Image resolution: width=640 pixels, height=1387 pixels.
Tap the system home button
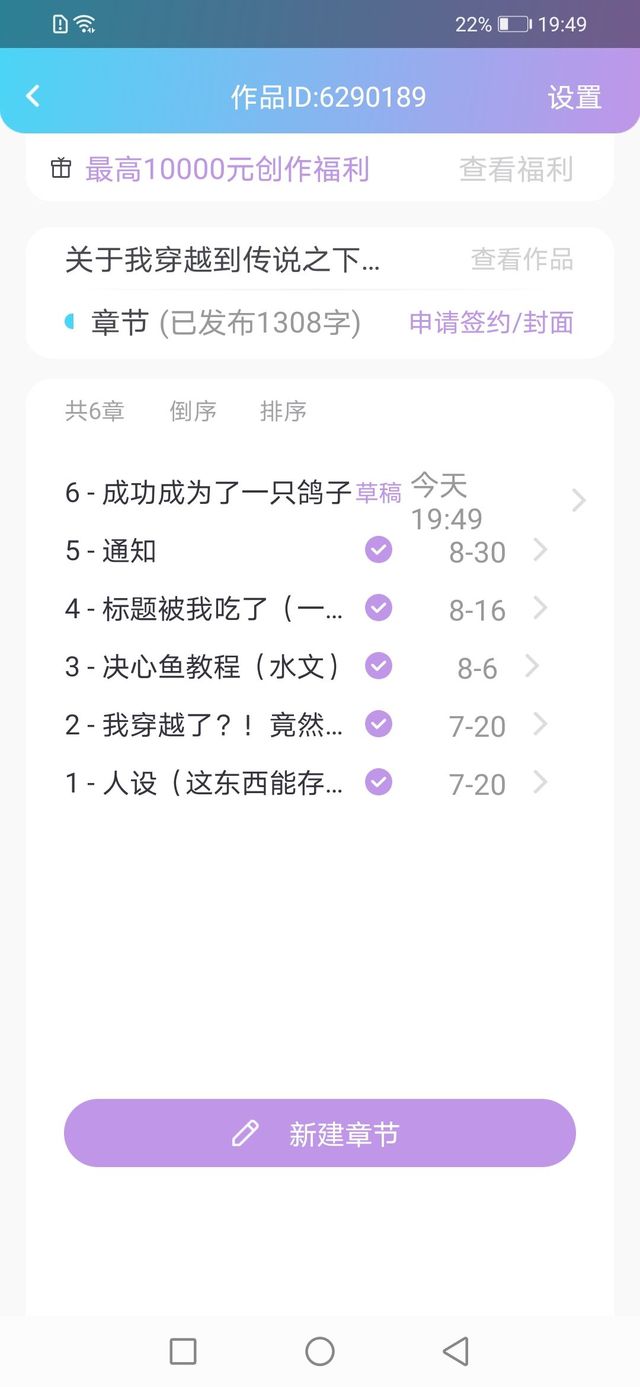point(320,1352)
